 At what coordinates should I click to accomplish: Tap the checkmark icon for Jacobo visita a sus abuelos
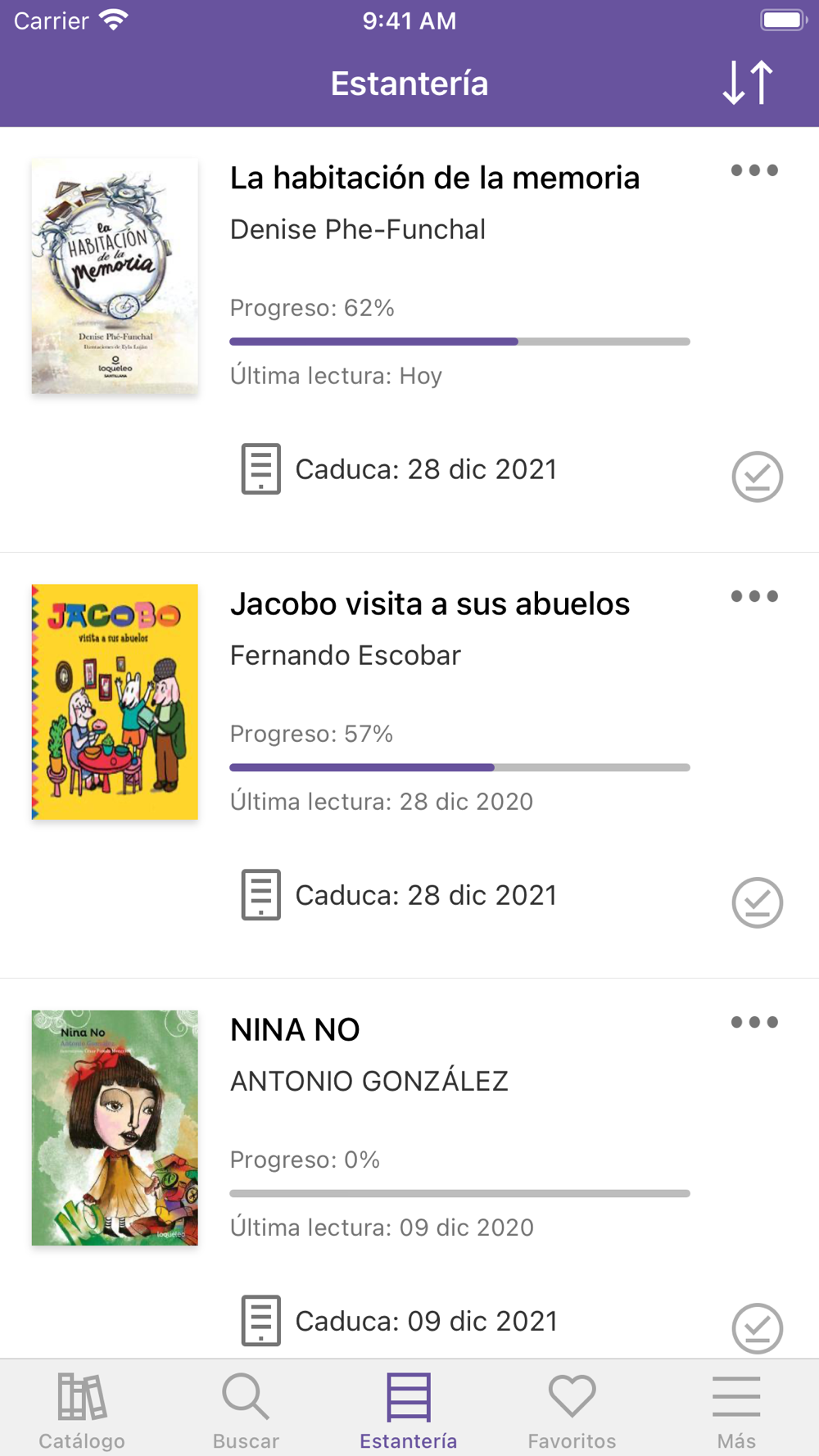pos(757,902)
